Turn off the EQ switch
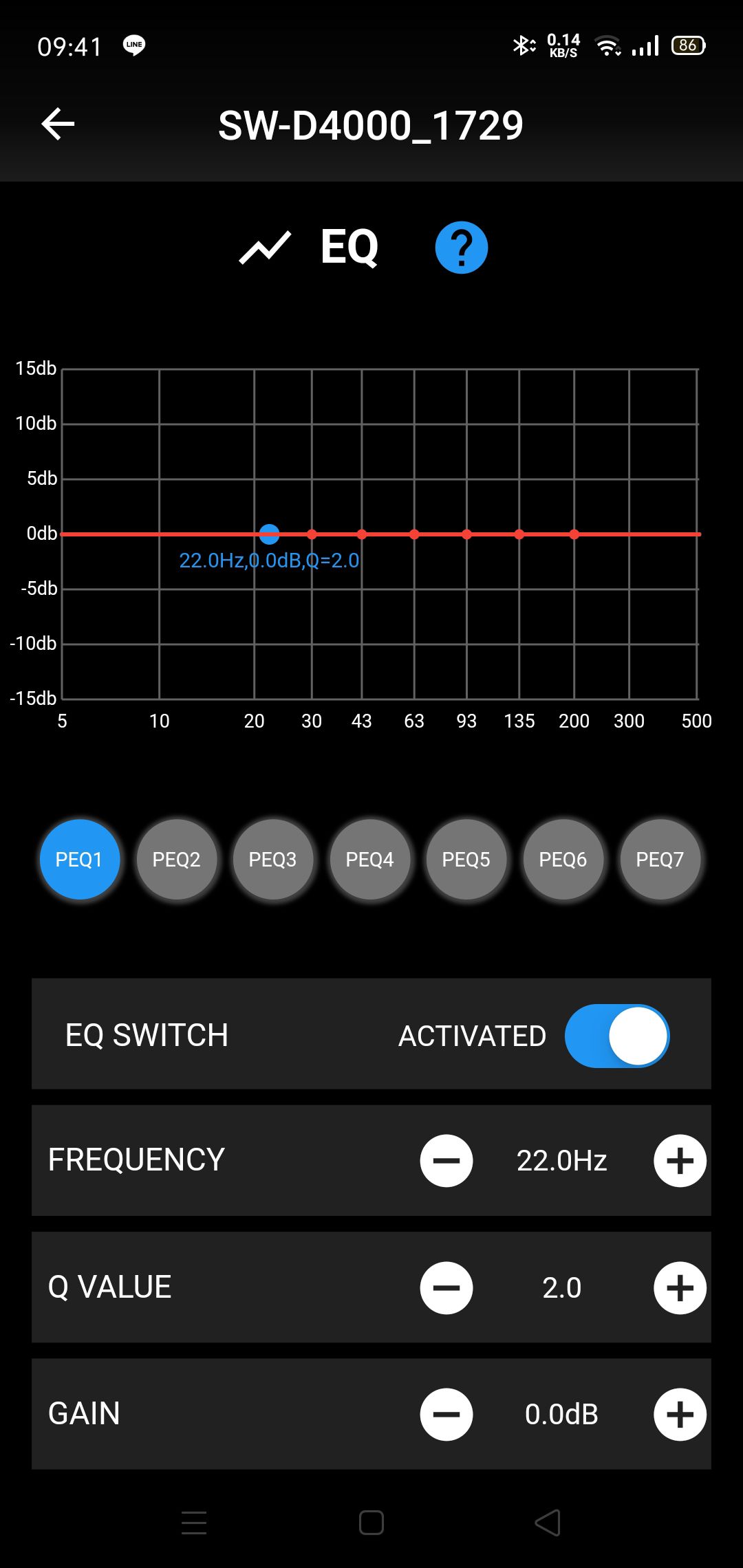Viewport: 743px width, 1568px height. pos(617,1036)
